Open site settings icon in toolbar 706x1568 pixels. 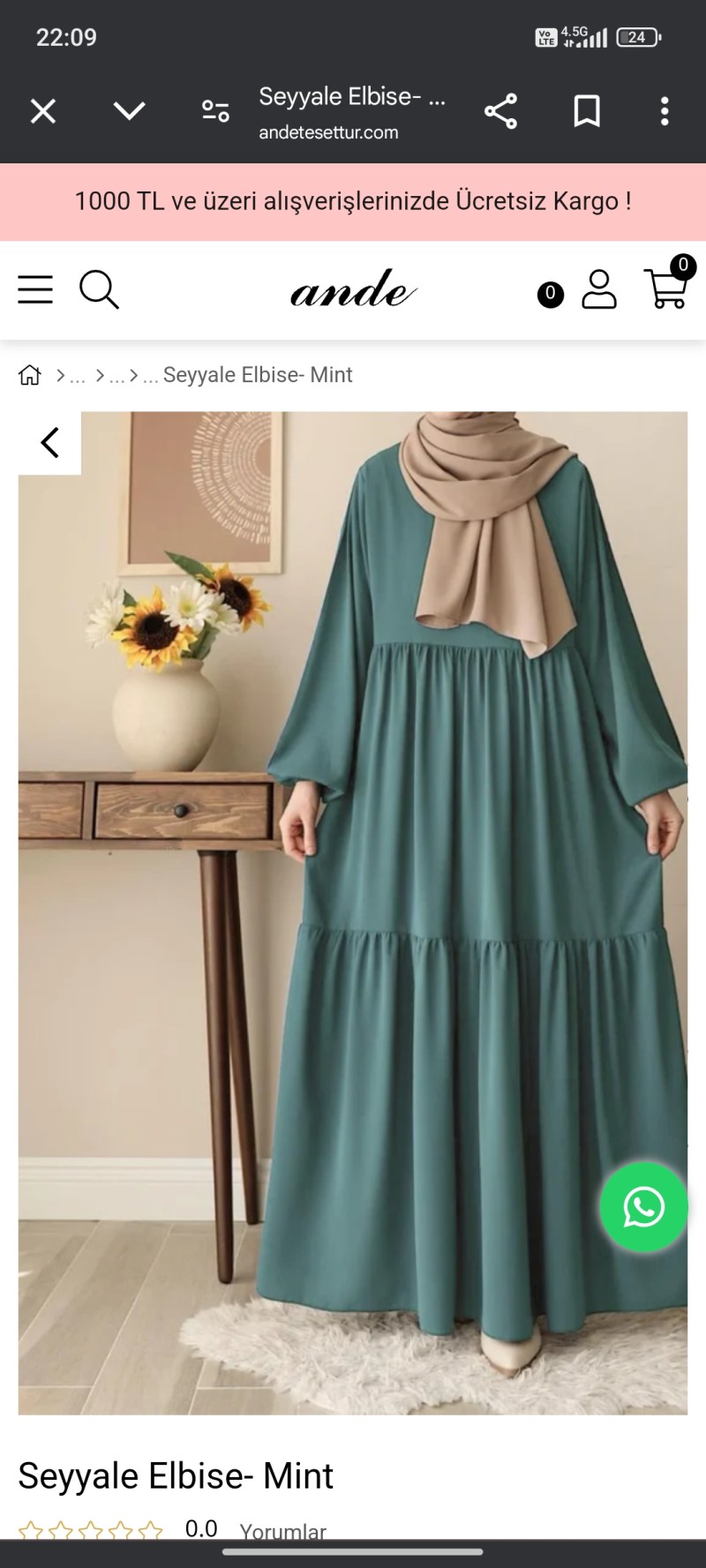215,111
